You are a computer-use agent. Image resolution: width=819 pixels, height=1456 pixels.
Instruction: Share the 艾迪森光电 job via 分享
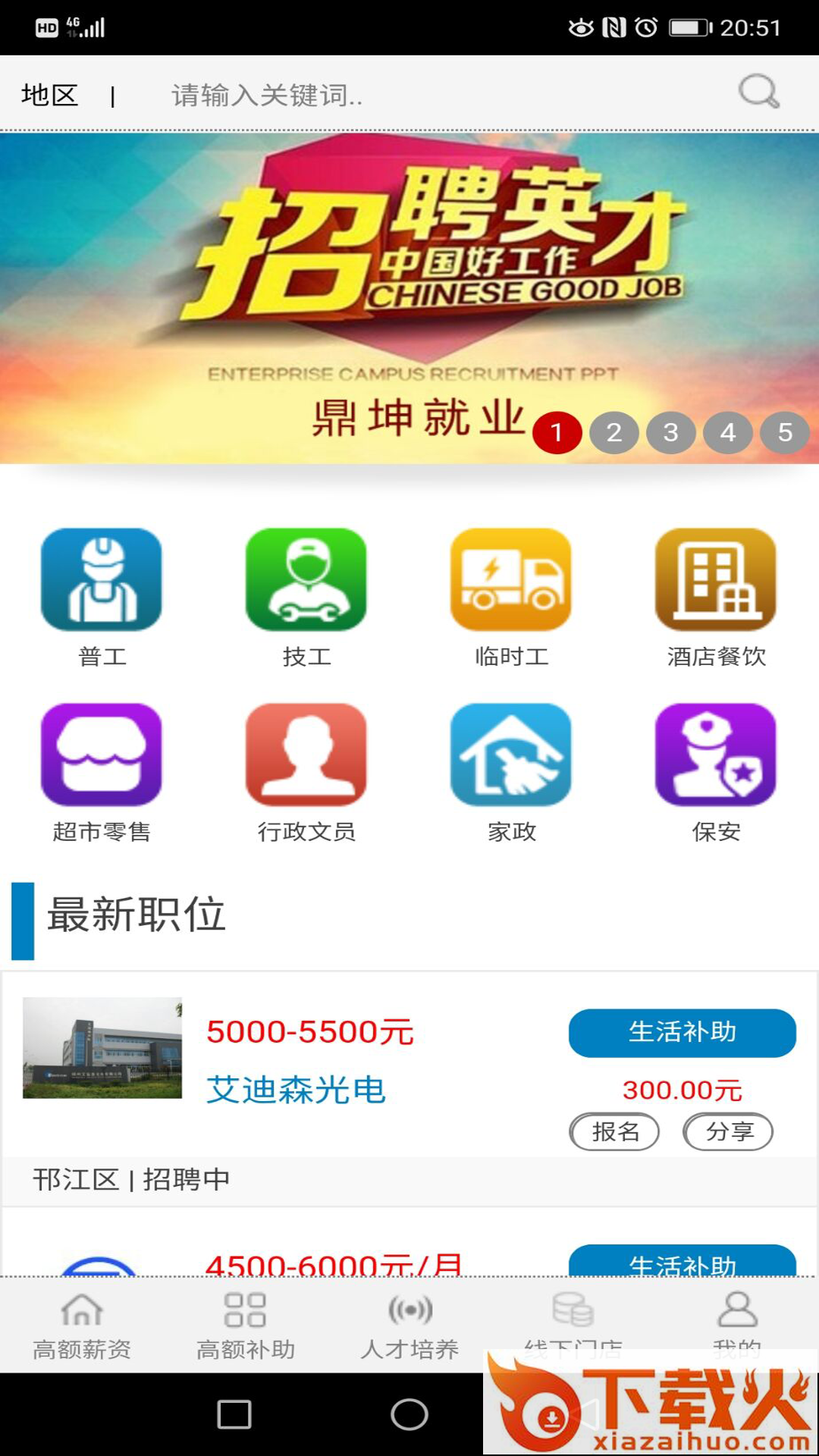coord(728,1131)
